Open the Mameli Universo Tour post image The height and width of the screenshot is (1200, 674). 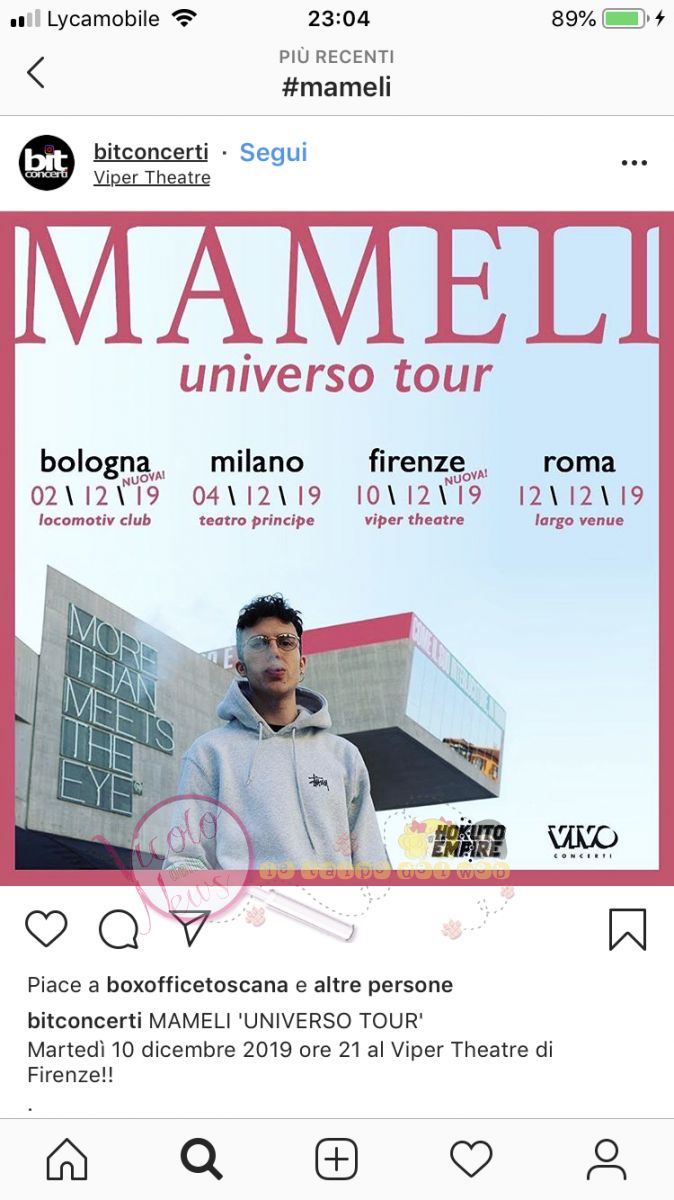pyautogui.click(x=337, y=548)
